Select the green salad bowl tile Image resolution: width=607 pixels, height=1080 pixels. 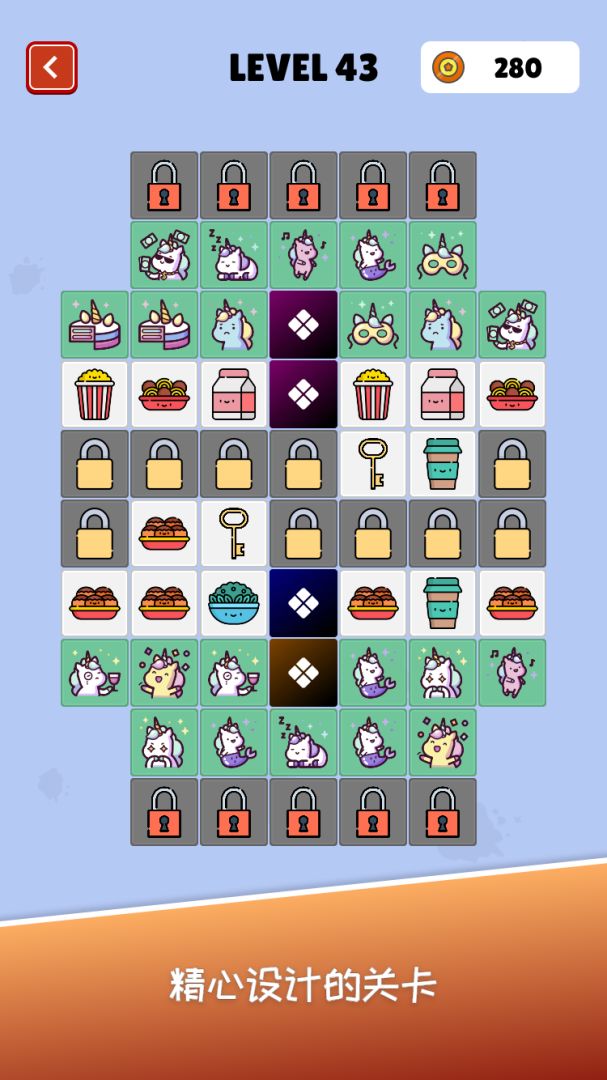[234, 603]
